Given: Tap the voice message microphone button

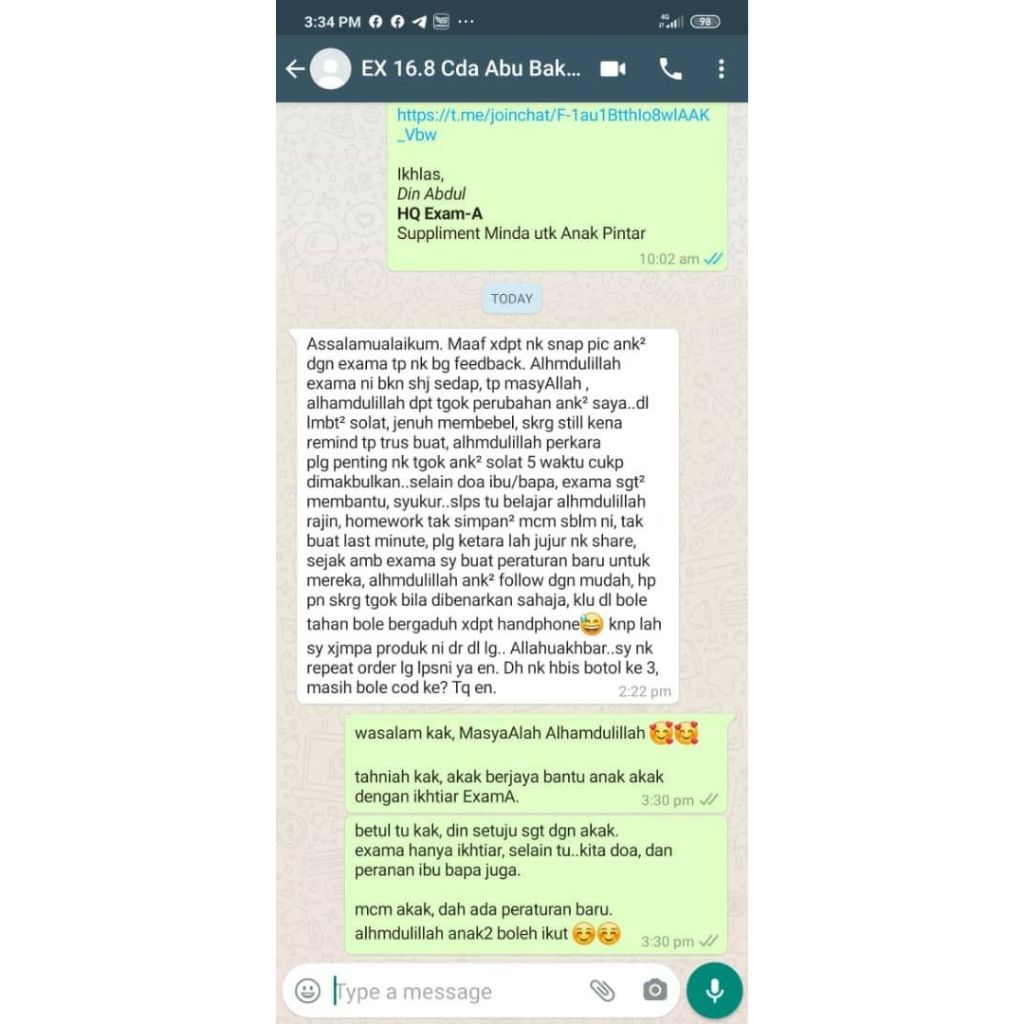Looking at the screenshot, I should click(x=714, y=991).
